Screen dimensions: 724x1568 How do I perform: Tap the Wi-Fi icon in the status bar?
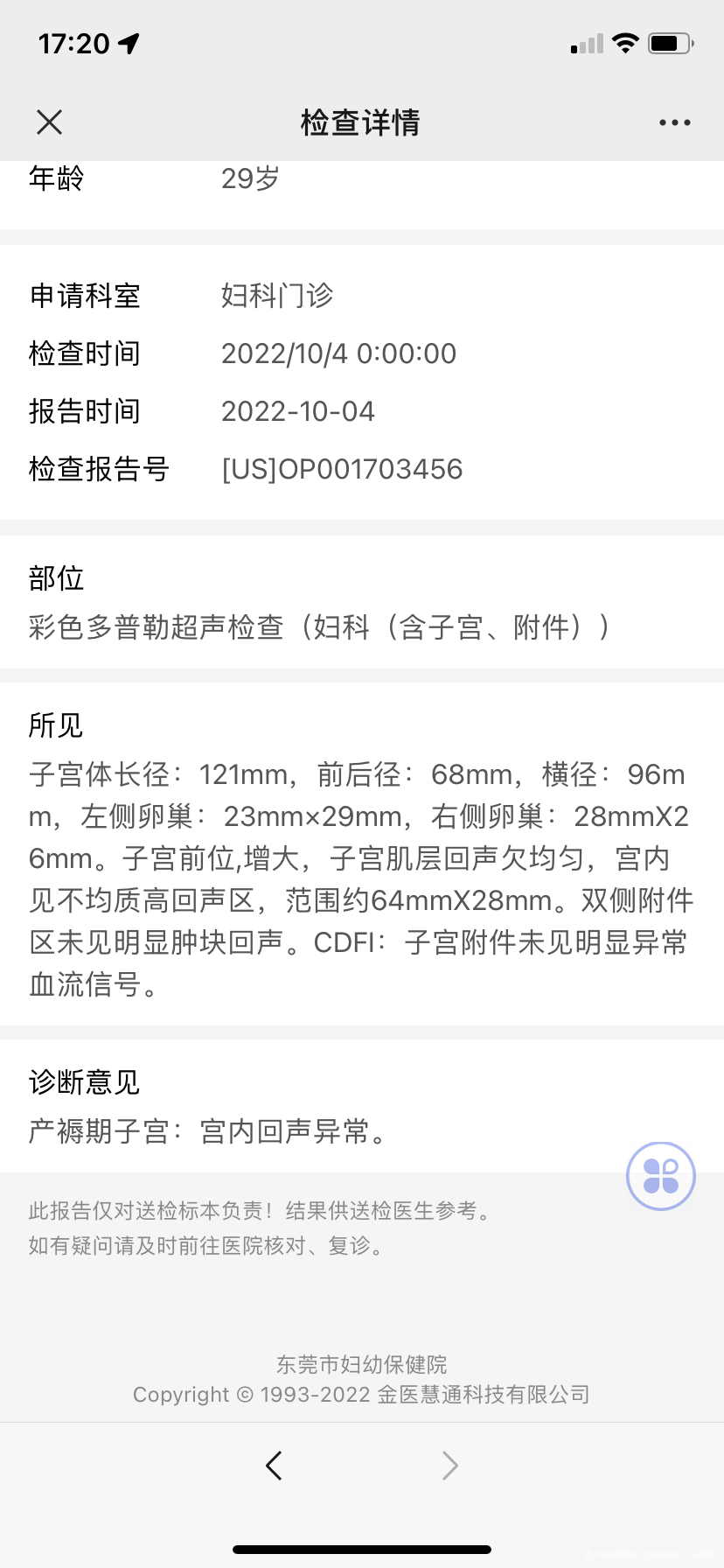point(626,41)
